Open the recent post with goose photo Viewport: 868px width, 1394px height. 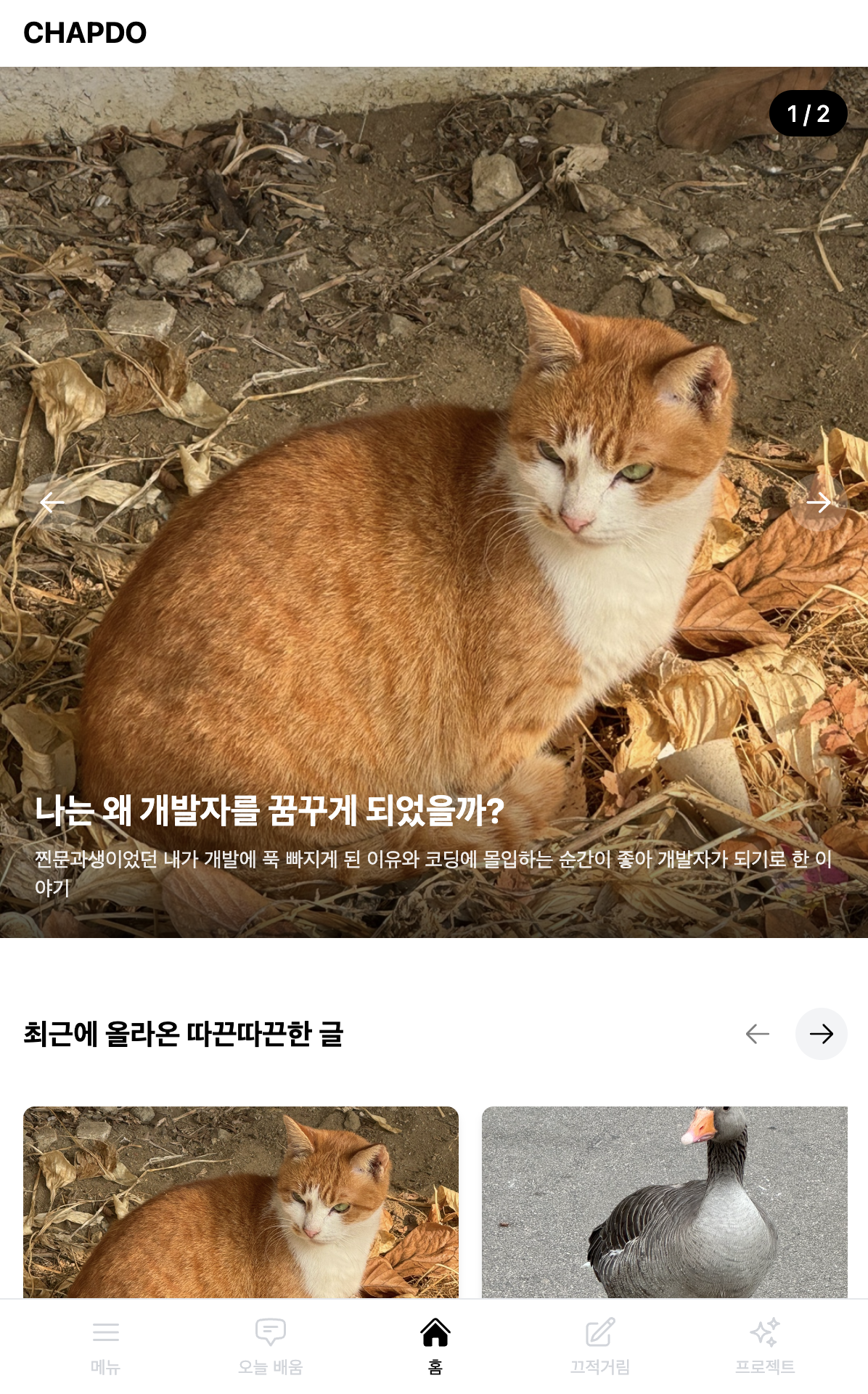point(664,1202)
